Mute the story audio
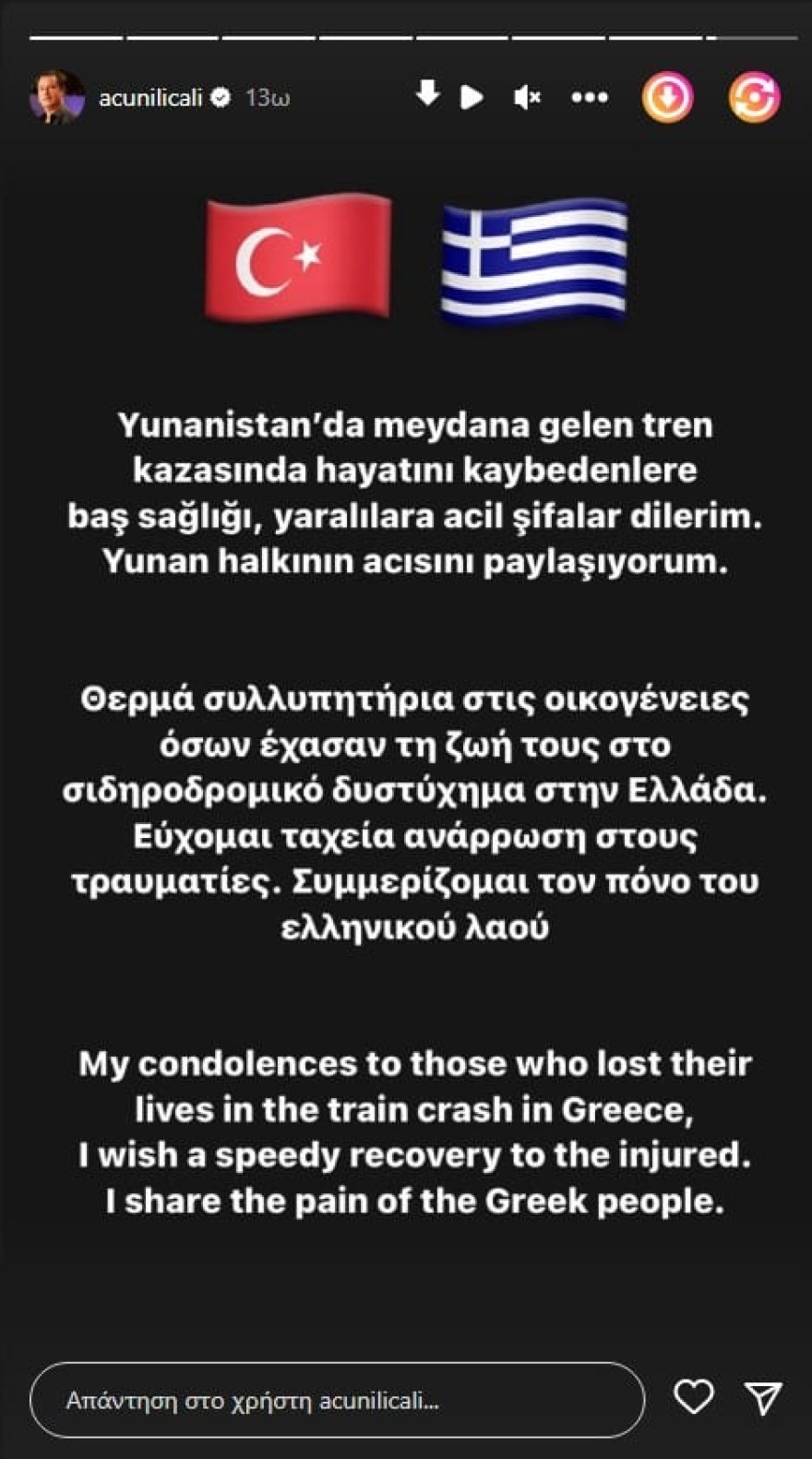The width and height of the screenshot is (812, 1459). click(527, 95)
